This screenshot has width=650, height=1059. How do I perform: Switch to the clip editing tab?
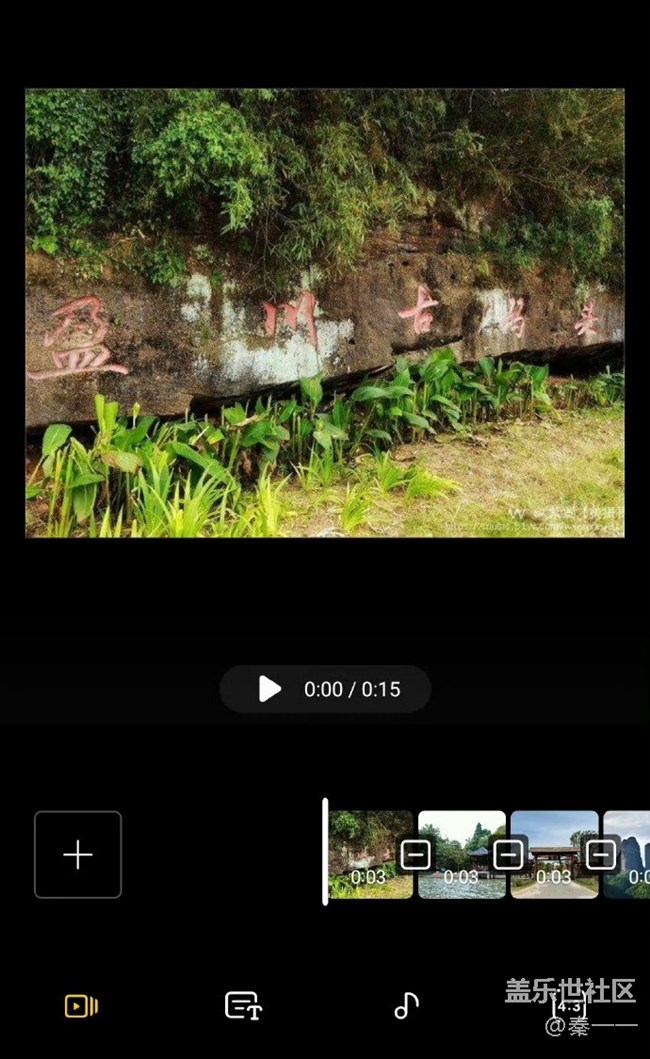point(81,1006)
